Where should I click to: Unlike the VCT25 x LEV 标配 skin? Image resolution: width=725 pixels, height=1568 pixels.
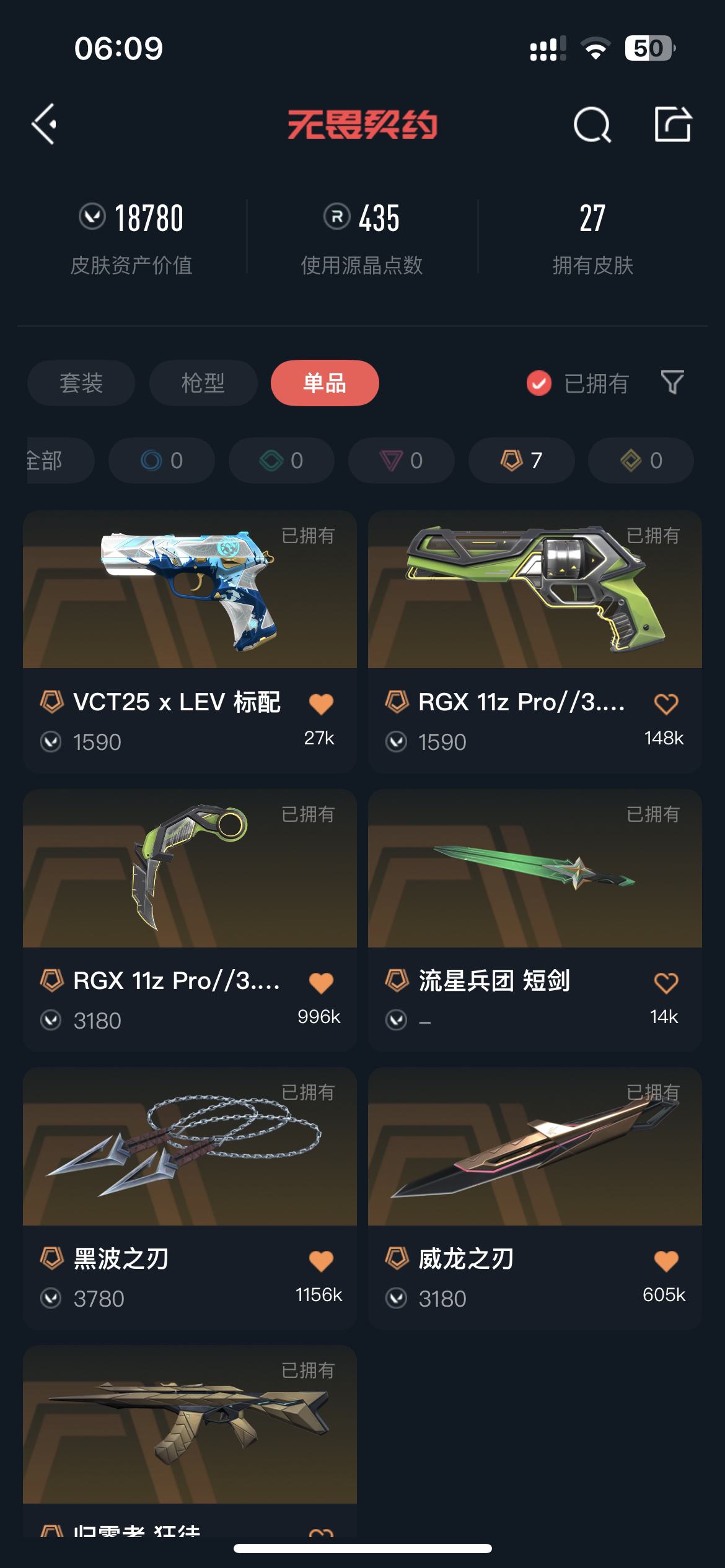click(321, 704)
